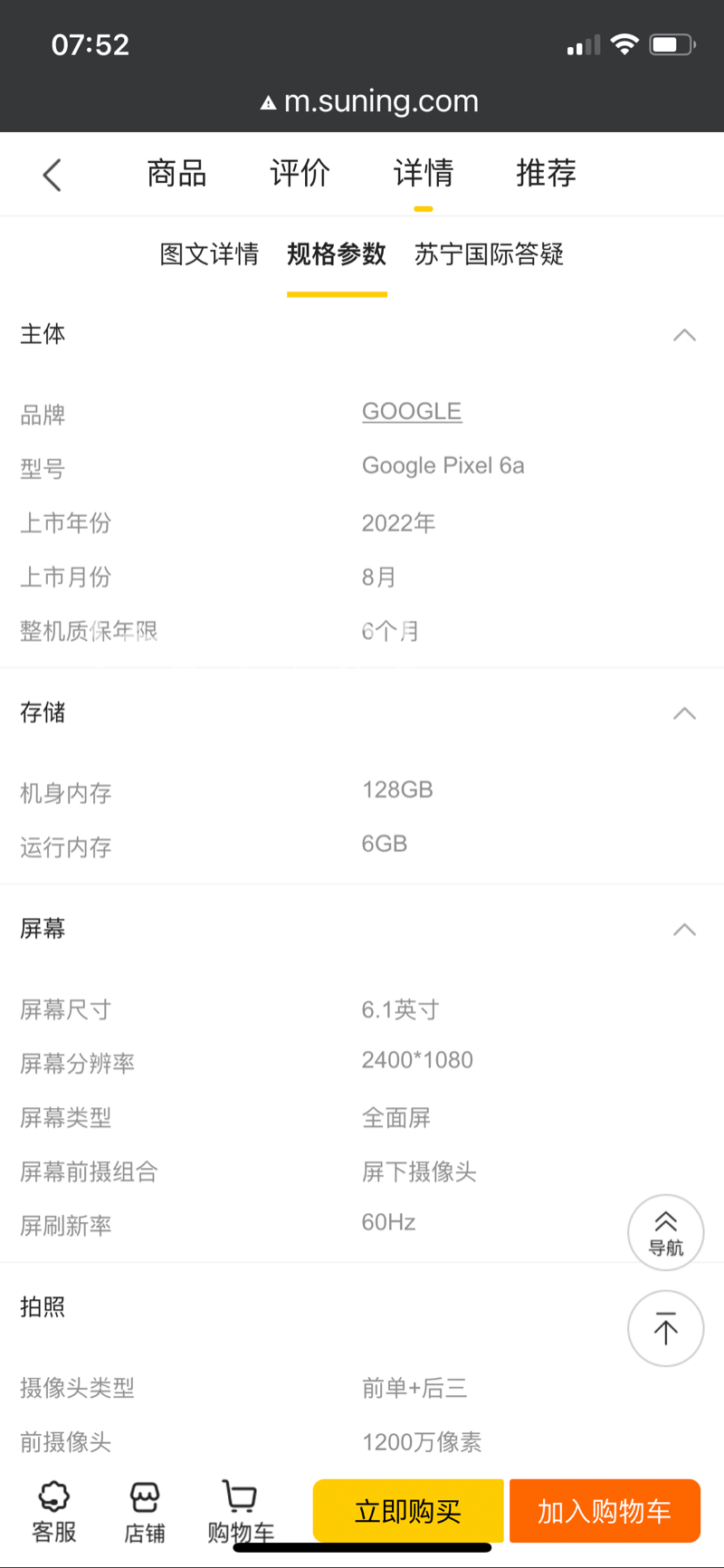Visit the 店铺 store page
The image size is (724, 1568).
point(145,1512)
